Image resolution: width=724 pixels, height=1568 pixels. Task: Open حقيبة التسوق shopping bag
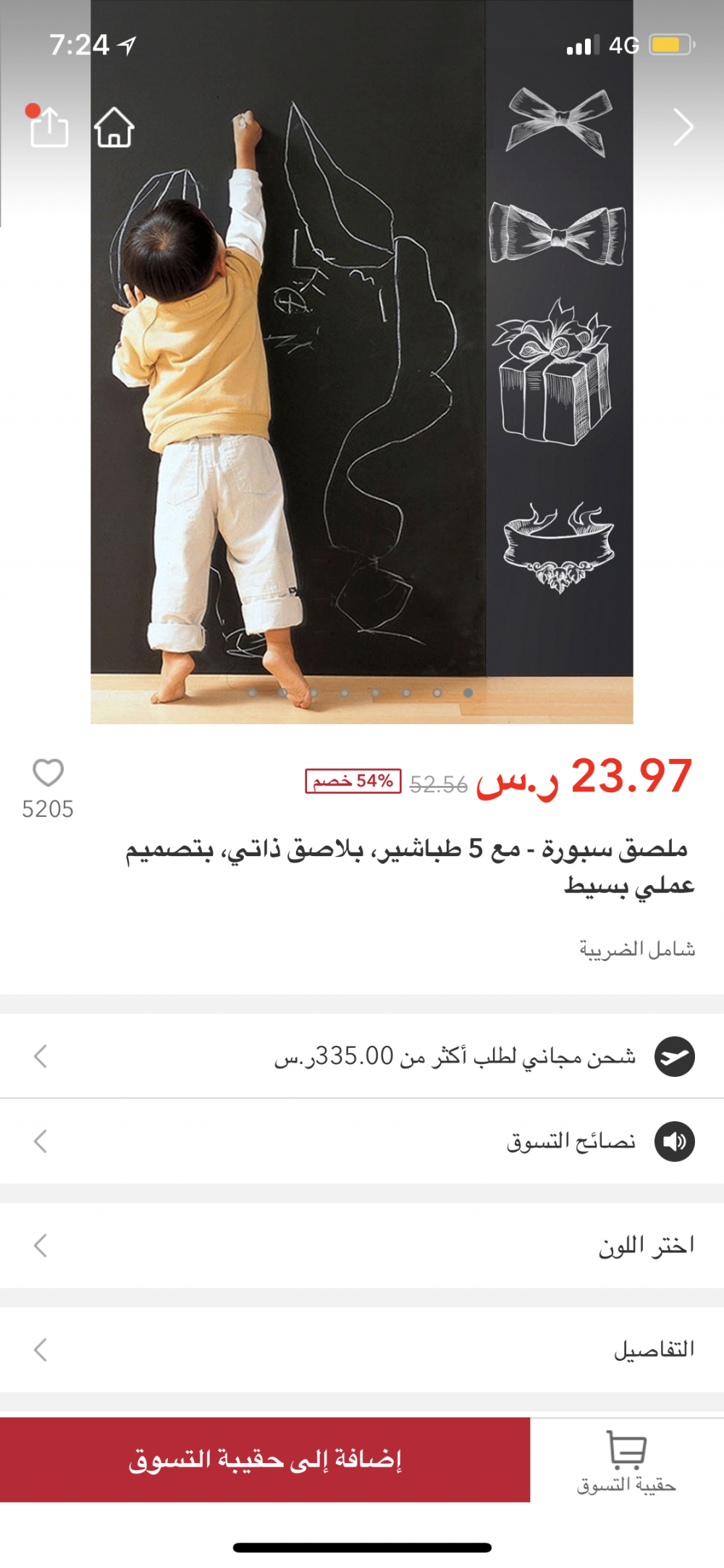click(x=626, y=1462)
